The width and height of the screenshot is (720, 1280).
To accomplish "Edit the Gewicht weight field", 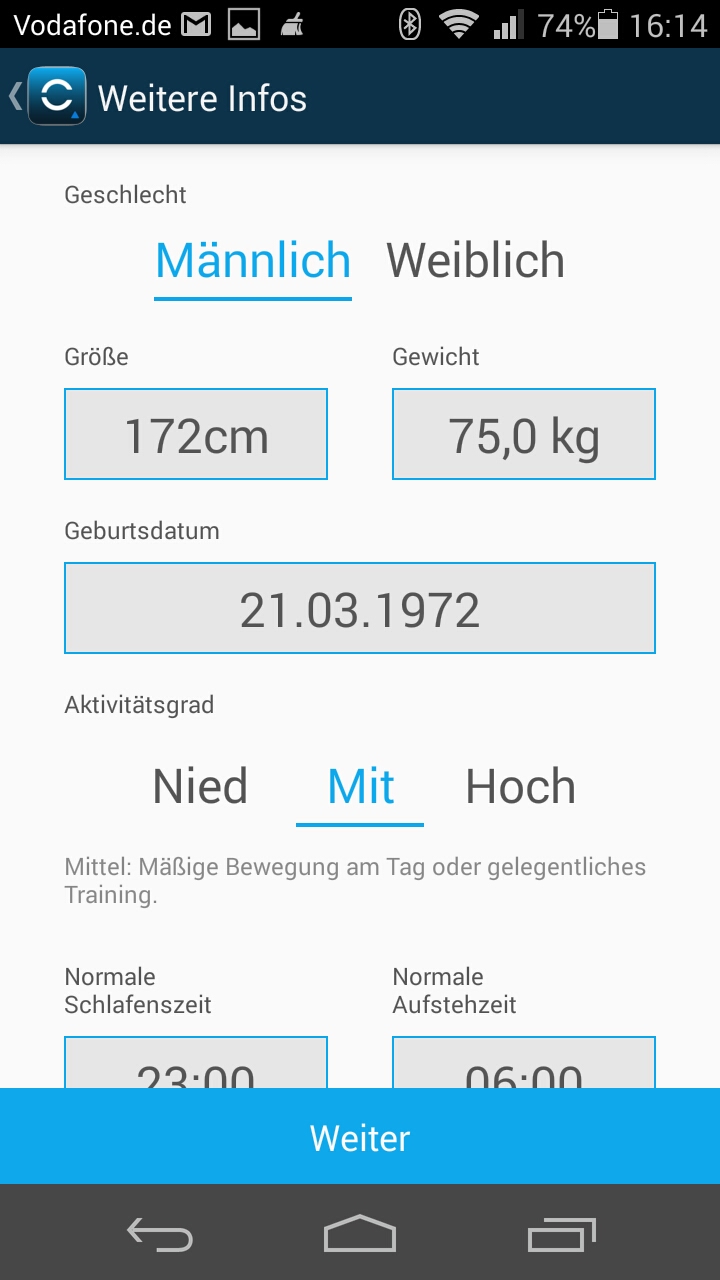I will click(523, 435).
